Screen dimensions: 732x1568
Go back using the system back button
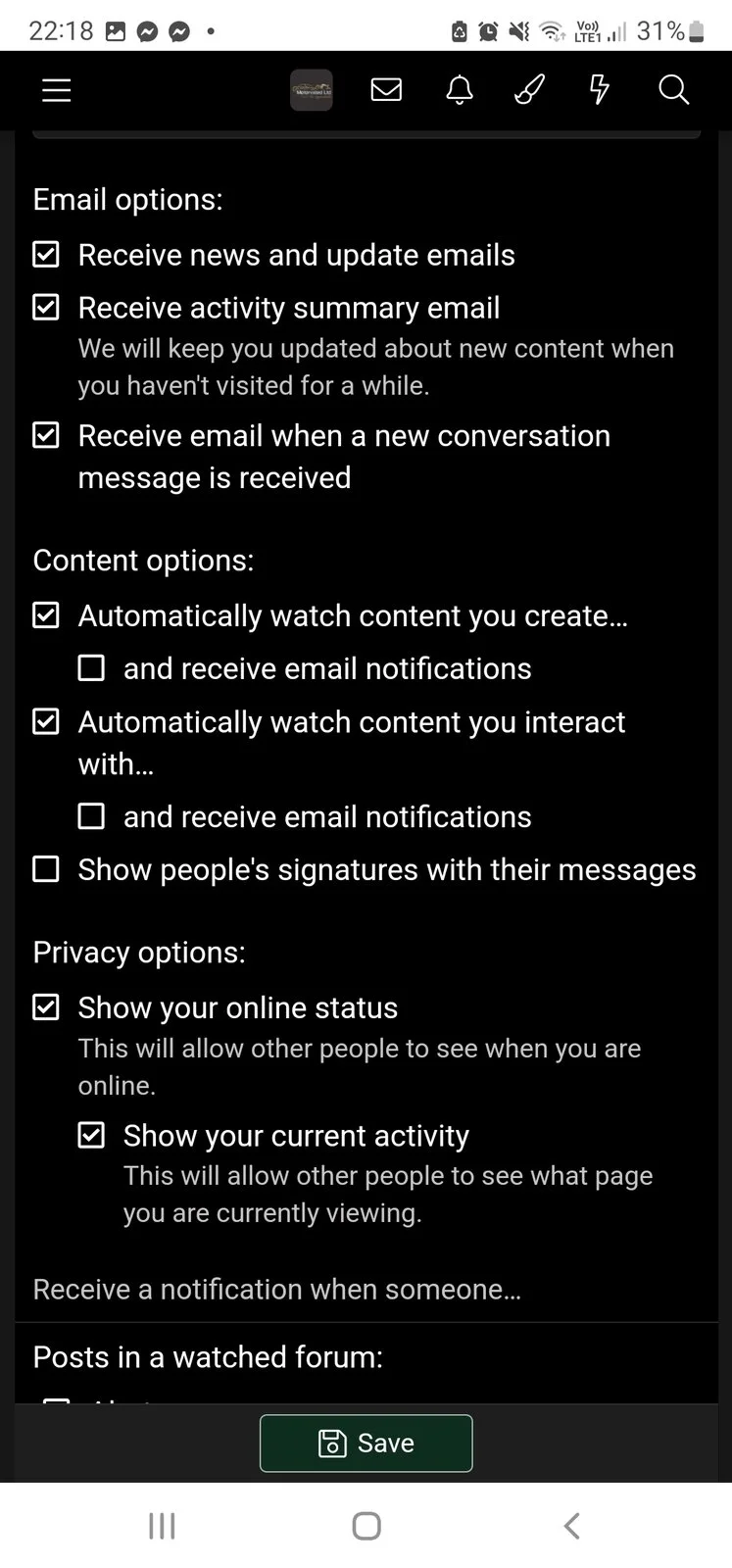[572, 1526]
